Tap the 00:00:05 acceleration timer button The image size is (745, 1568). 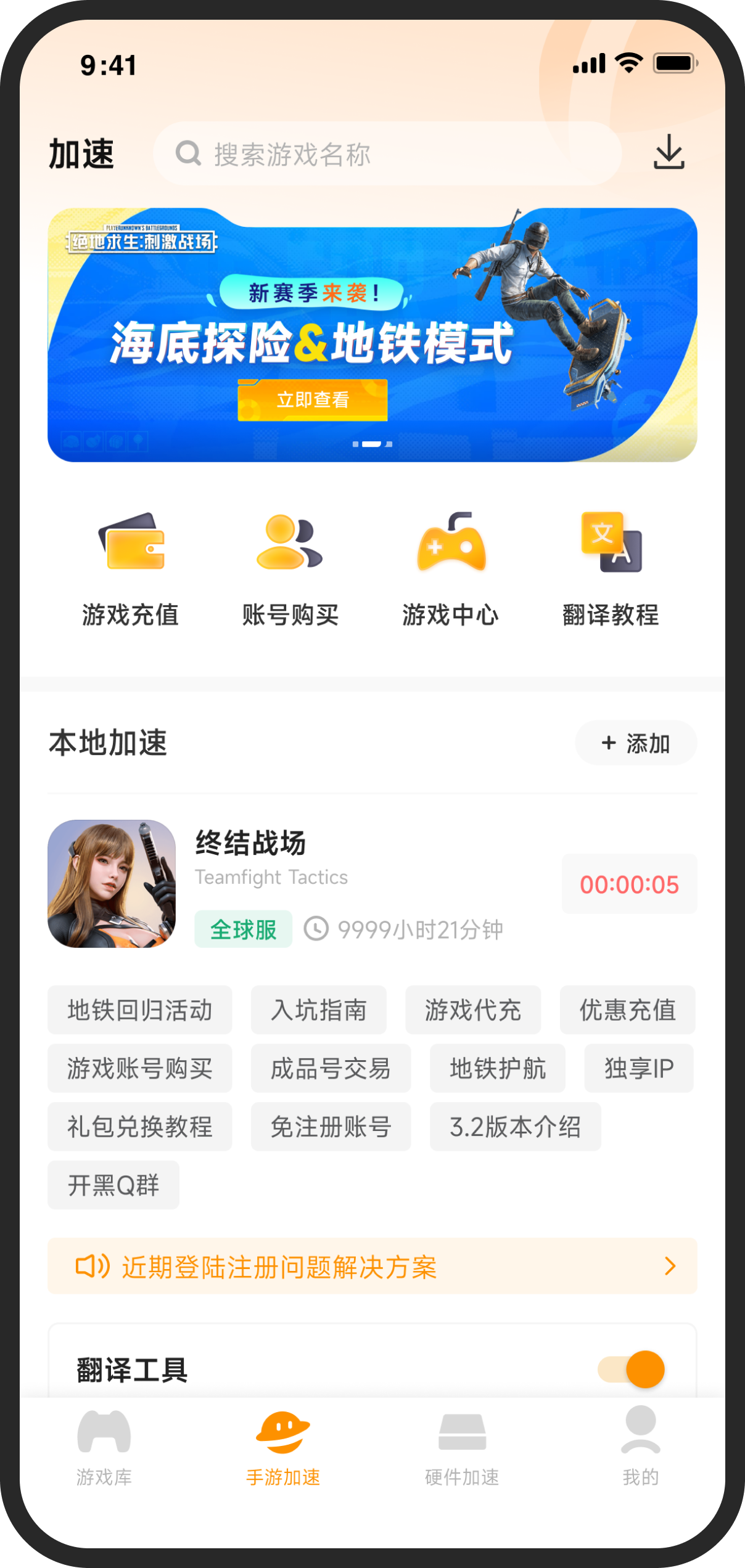point(629,884)
